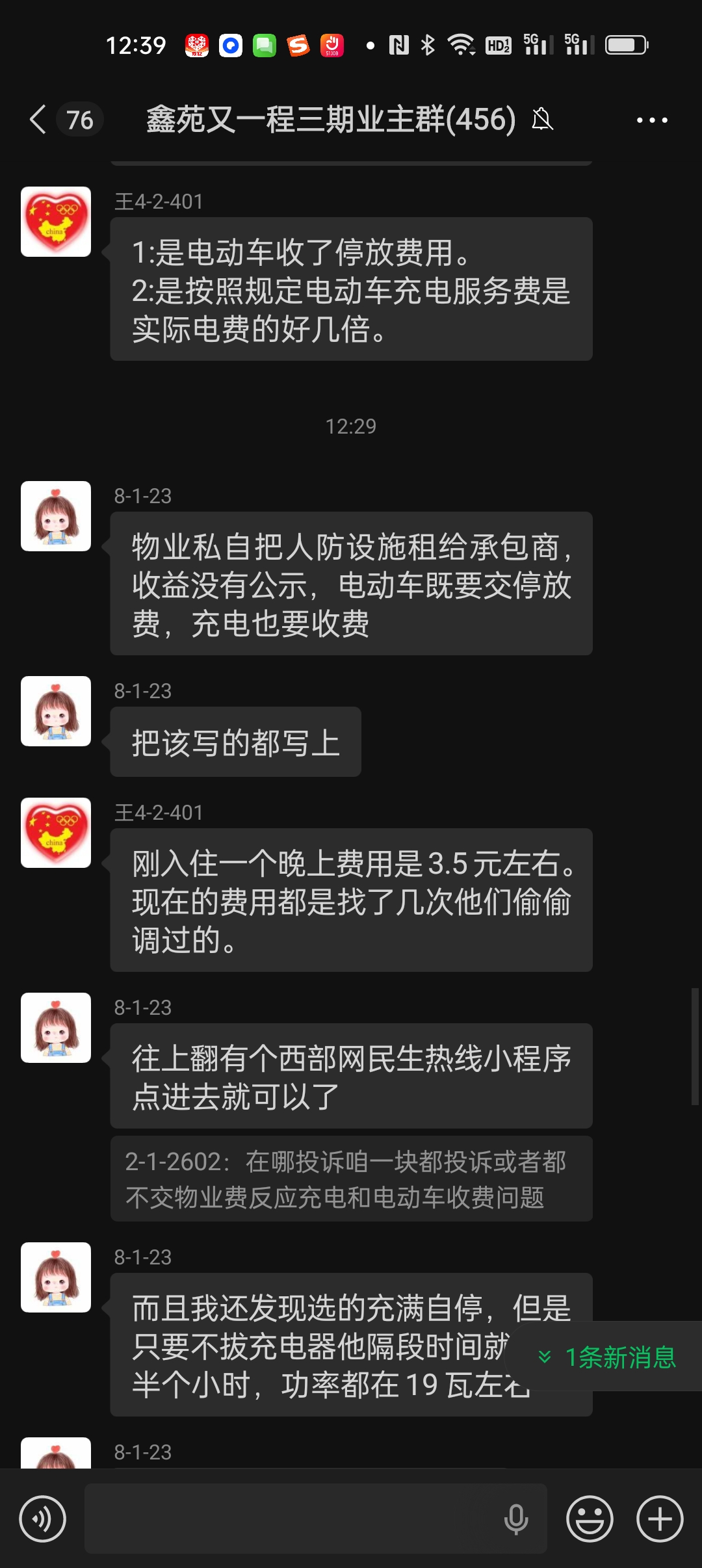Open the microphone voice-to-text icon in input box
The height and width of the screenshot is (1568, 702).
(x=516, y=1519)
